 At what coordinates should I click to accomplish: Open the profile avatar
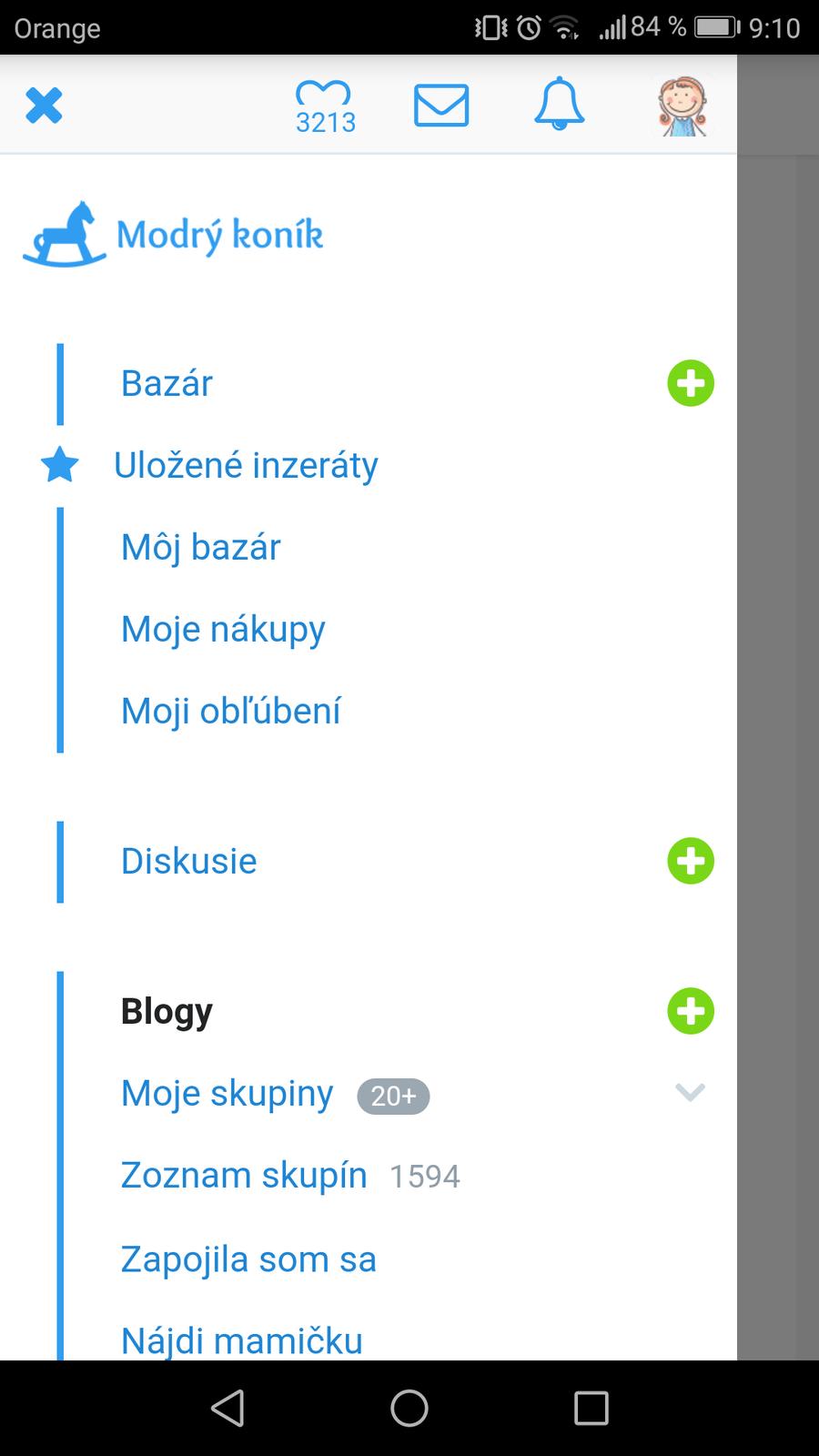(x=682, y=106)
